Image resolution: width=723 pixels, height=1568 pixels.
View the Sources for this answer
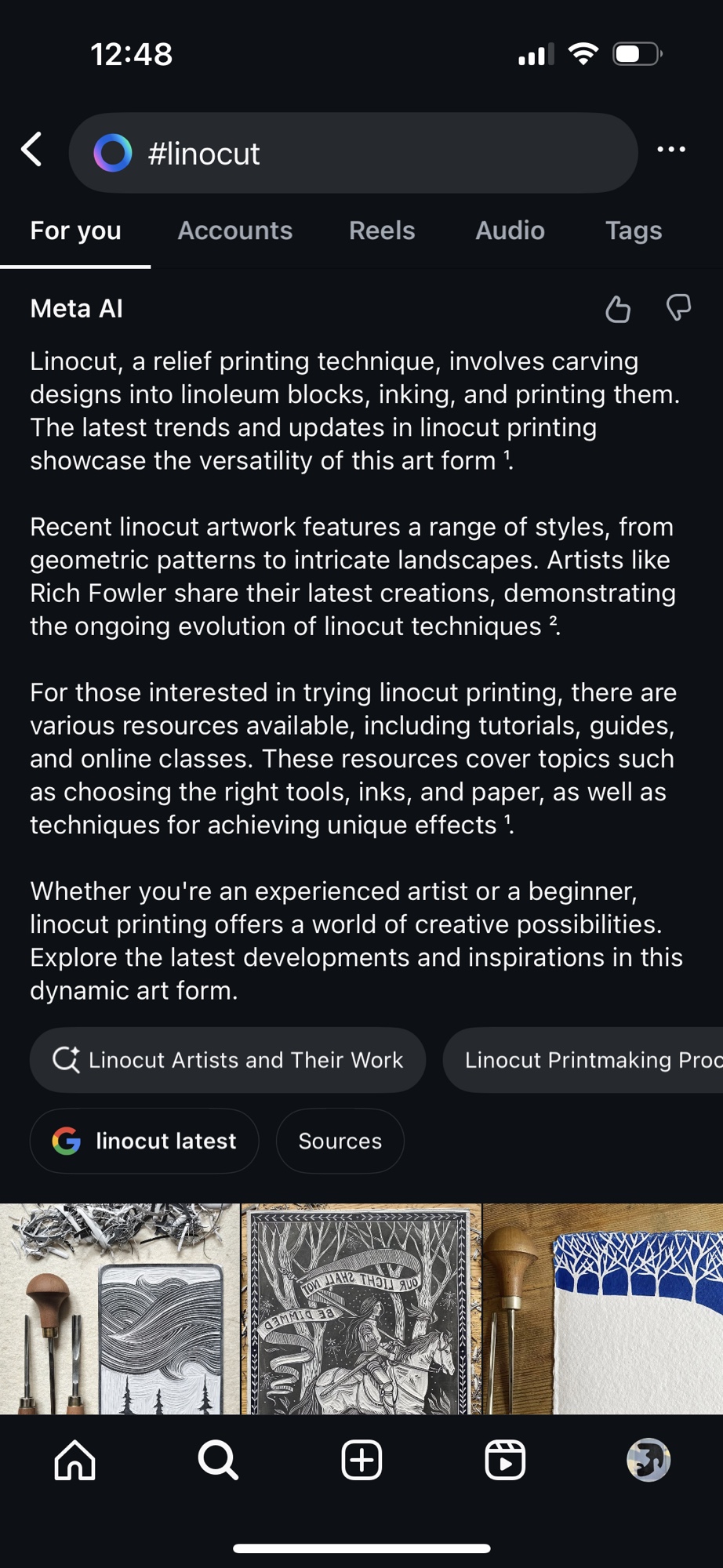point(340,1141)
